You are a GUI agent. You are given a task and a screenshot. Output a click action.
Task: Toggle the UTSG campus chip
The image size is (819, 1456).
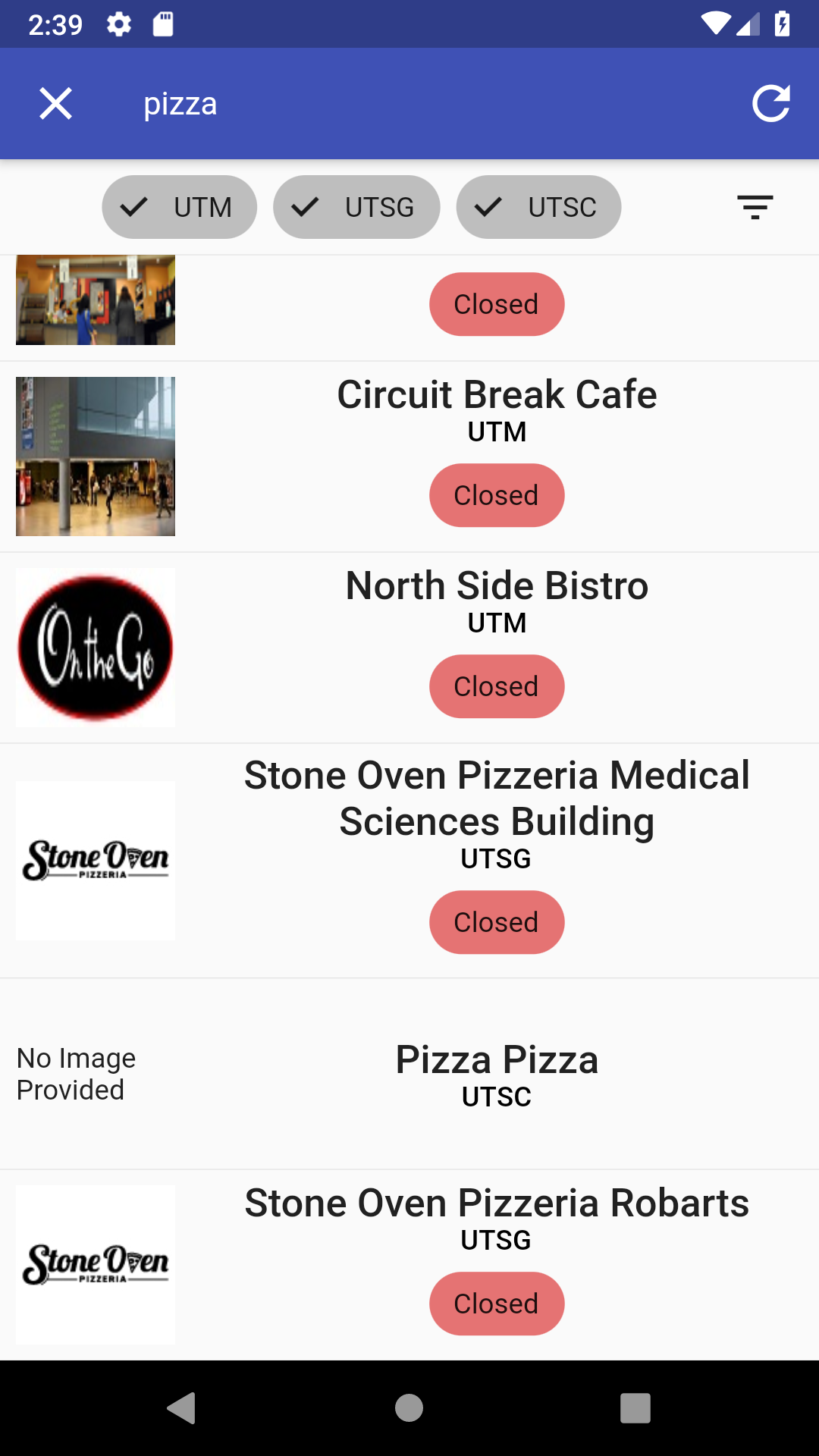point(356,207)
